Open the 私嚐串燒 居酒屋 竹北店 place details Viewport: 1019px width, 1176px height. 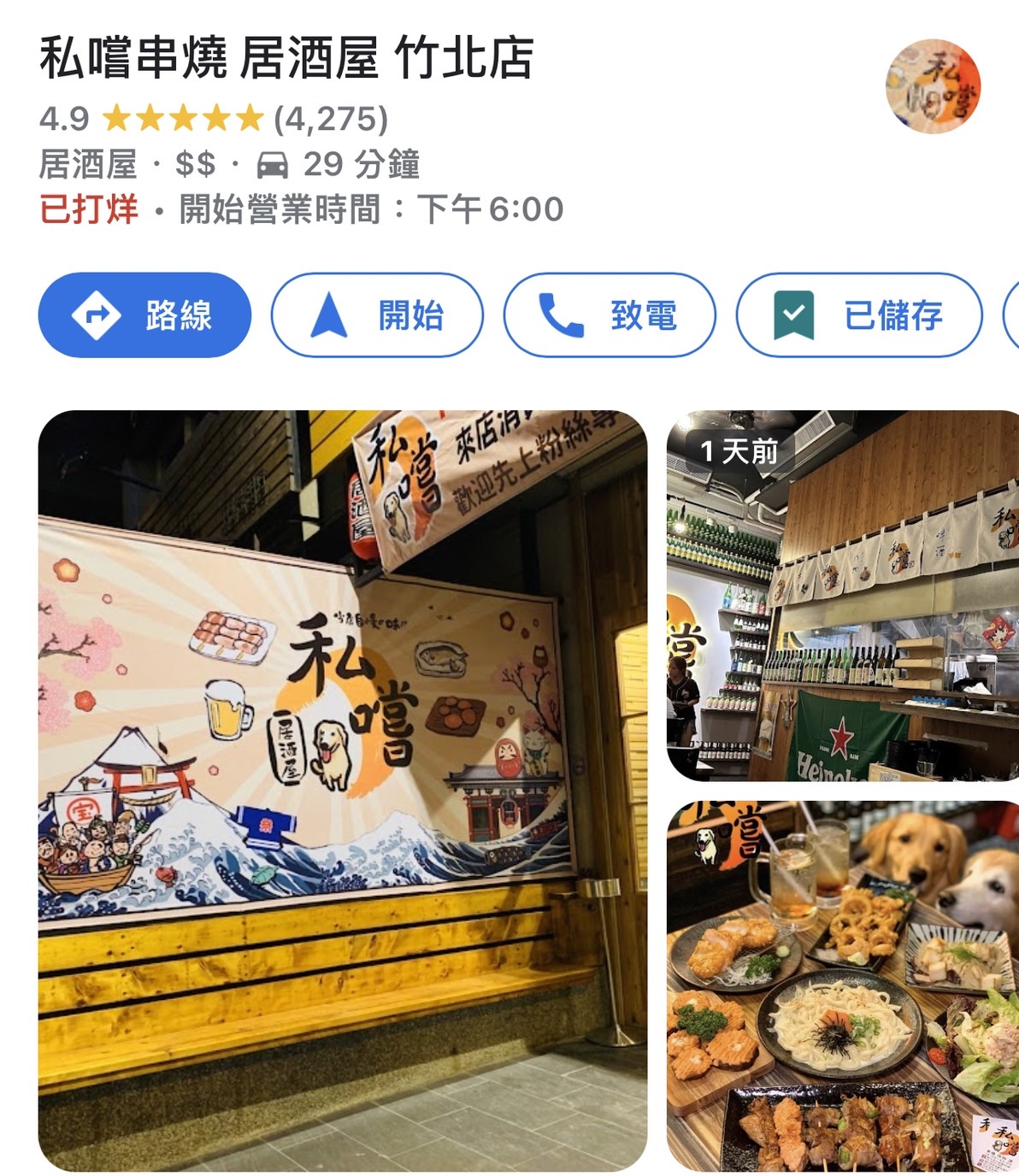pyautogui.click(x=287, y=58)
